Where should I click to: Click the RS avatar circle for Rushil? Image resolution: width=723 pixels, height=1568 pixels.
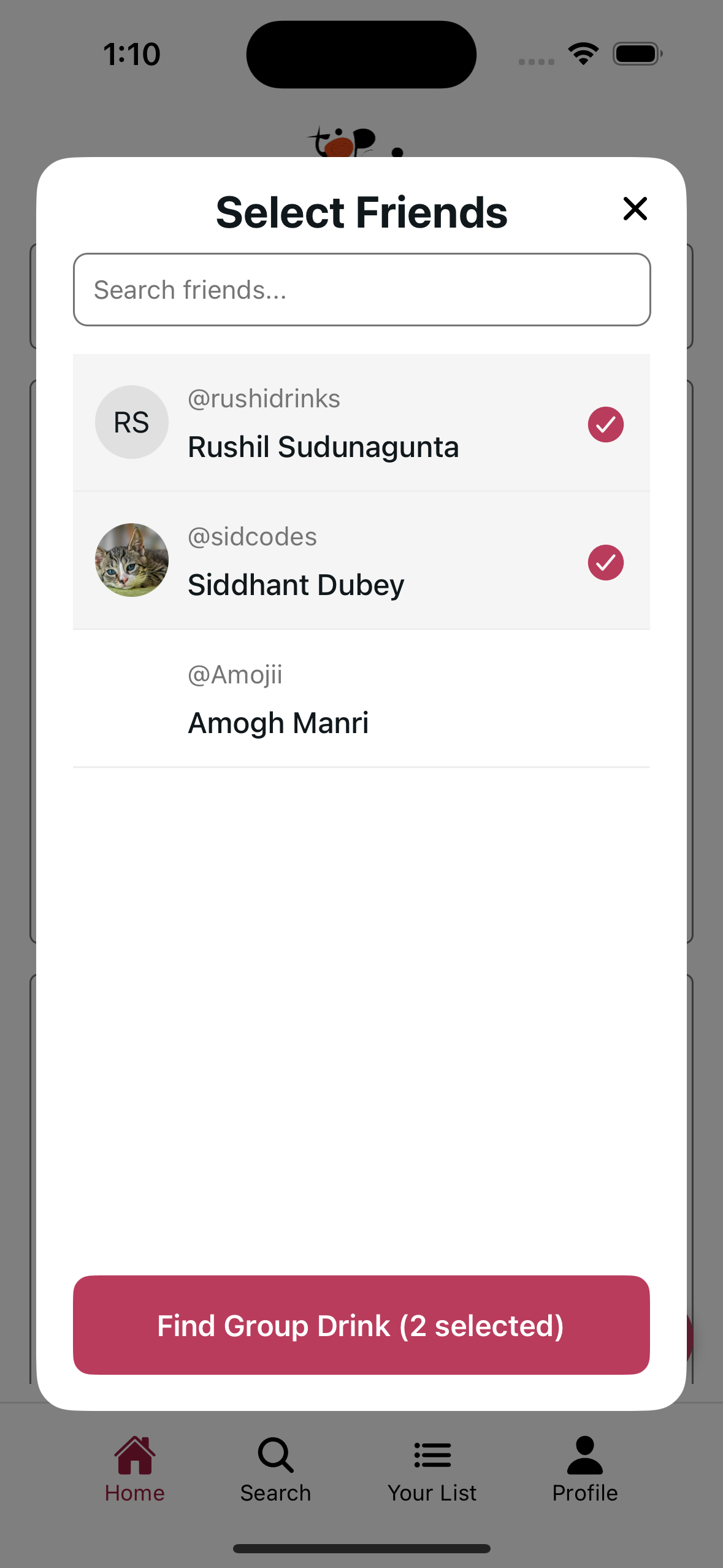point(131,421)
